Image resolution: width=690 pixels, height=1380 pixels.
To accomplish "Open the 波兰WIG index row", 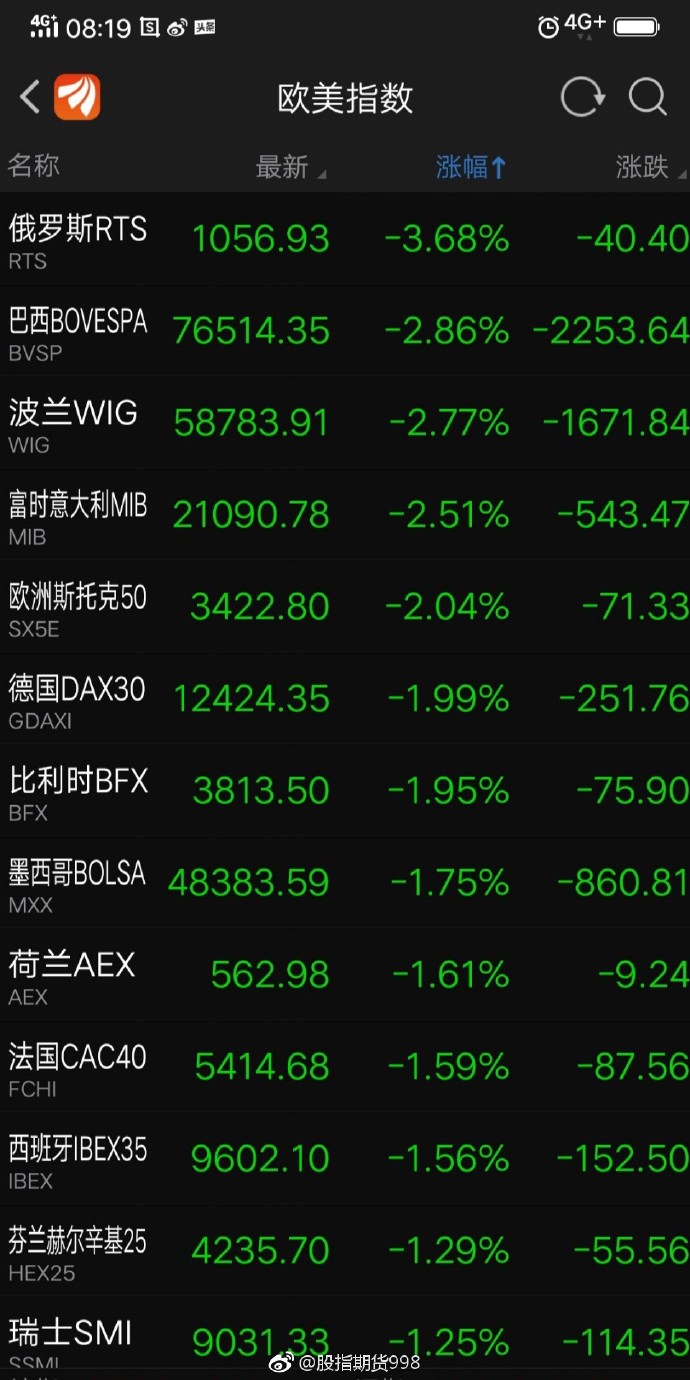I will point(345,423).
